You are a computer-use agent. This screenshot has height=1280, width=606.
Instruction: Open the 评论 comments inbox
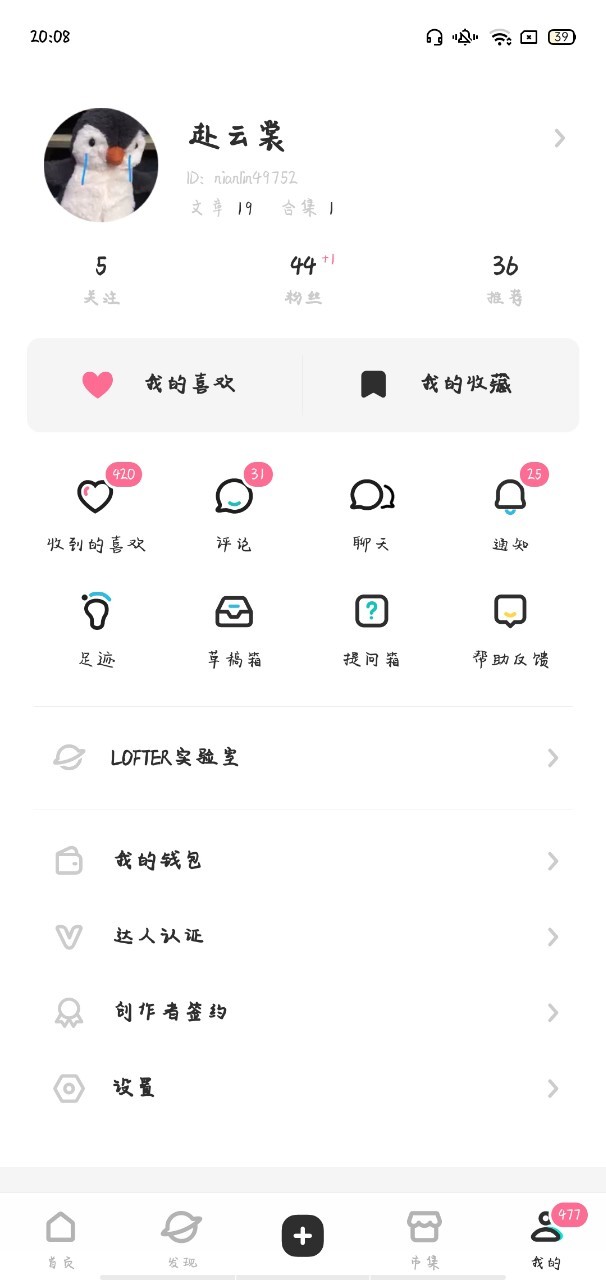[x=234, y=510]
